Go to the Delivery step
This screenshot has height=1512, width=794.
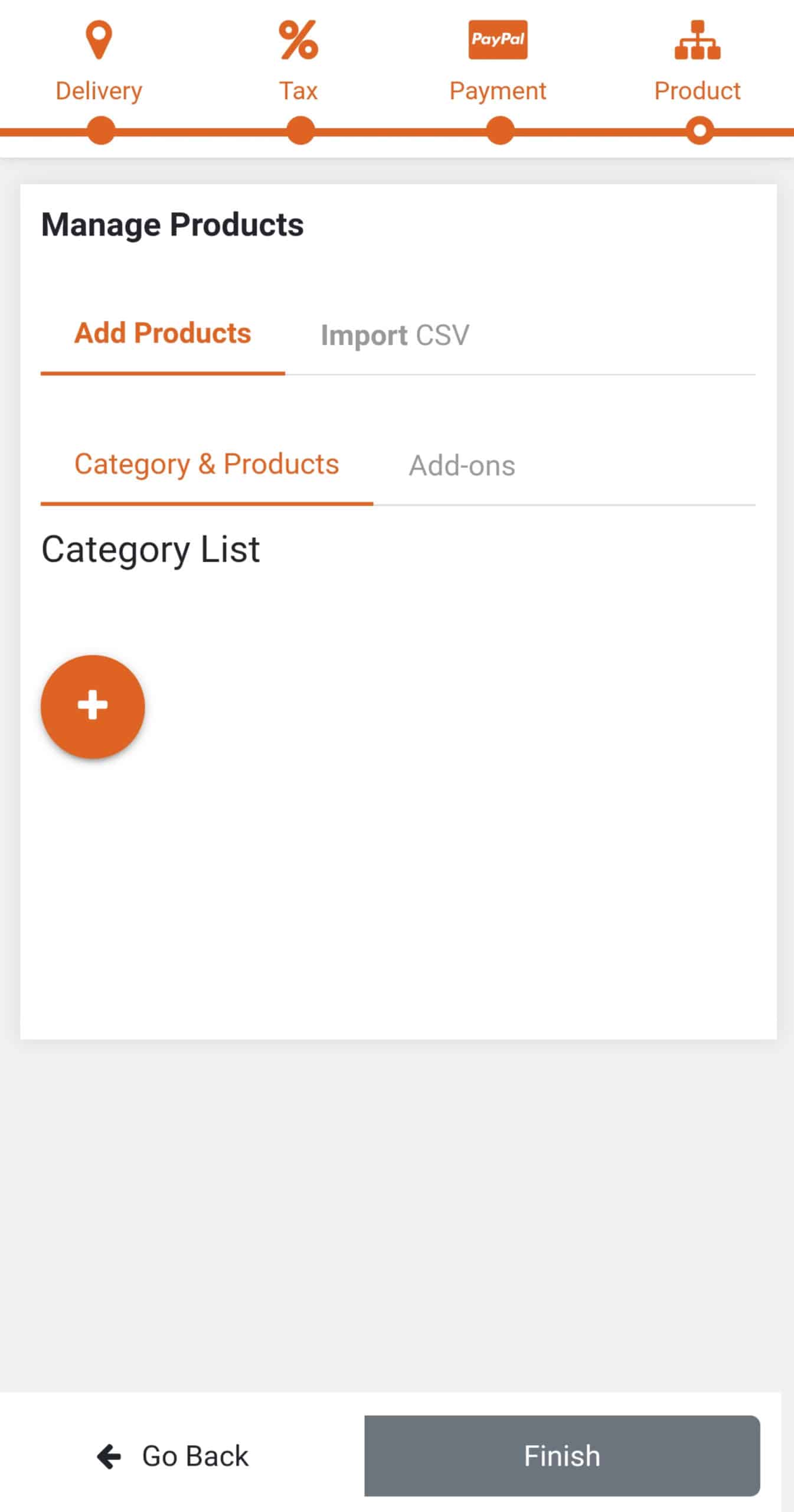(x=99, y=62)
